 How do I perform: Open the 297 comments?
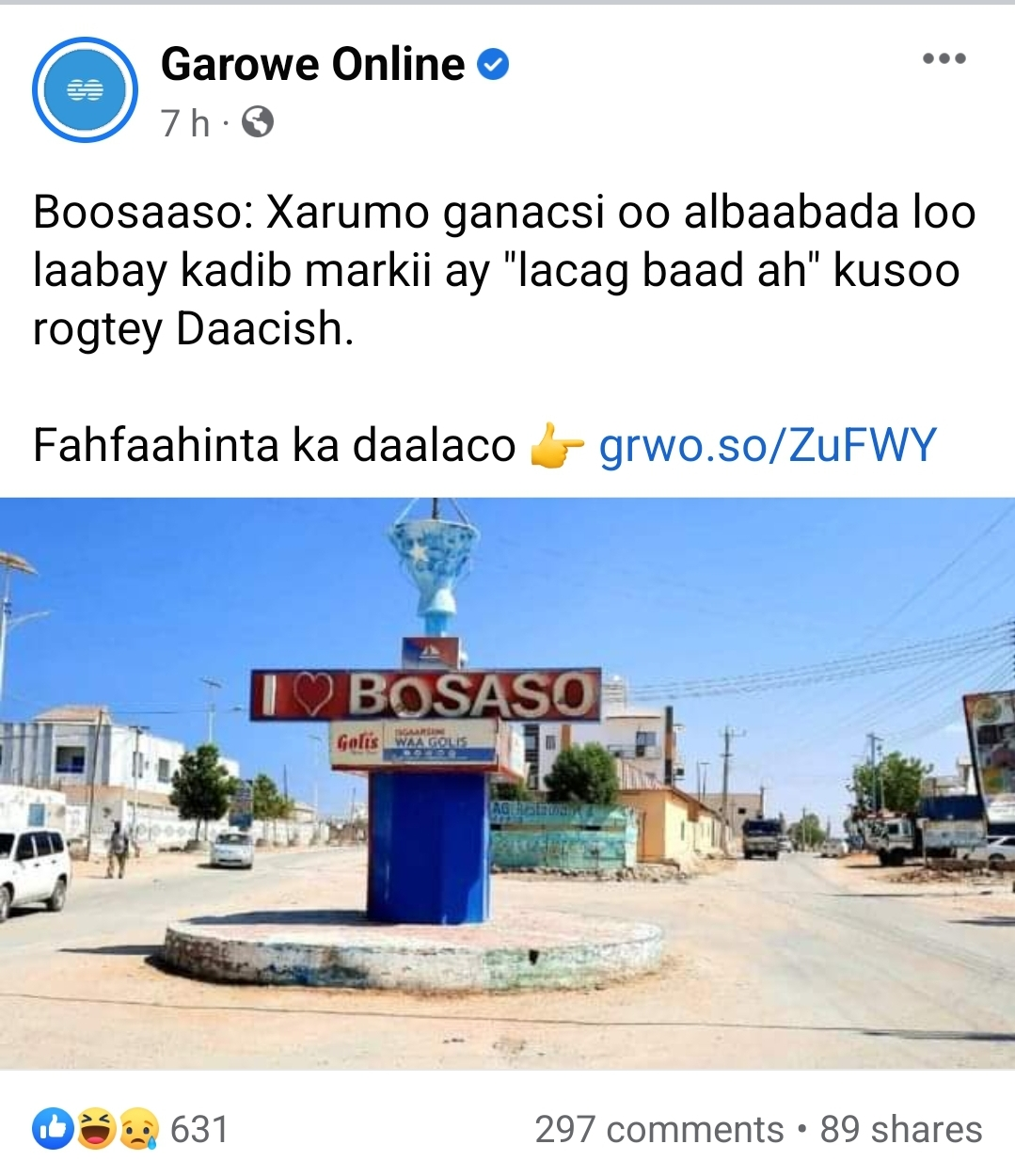point(658,1129)
